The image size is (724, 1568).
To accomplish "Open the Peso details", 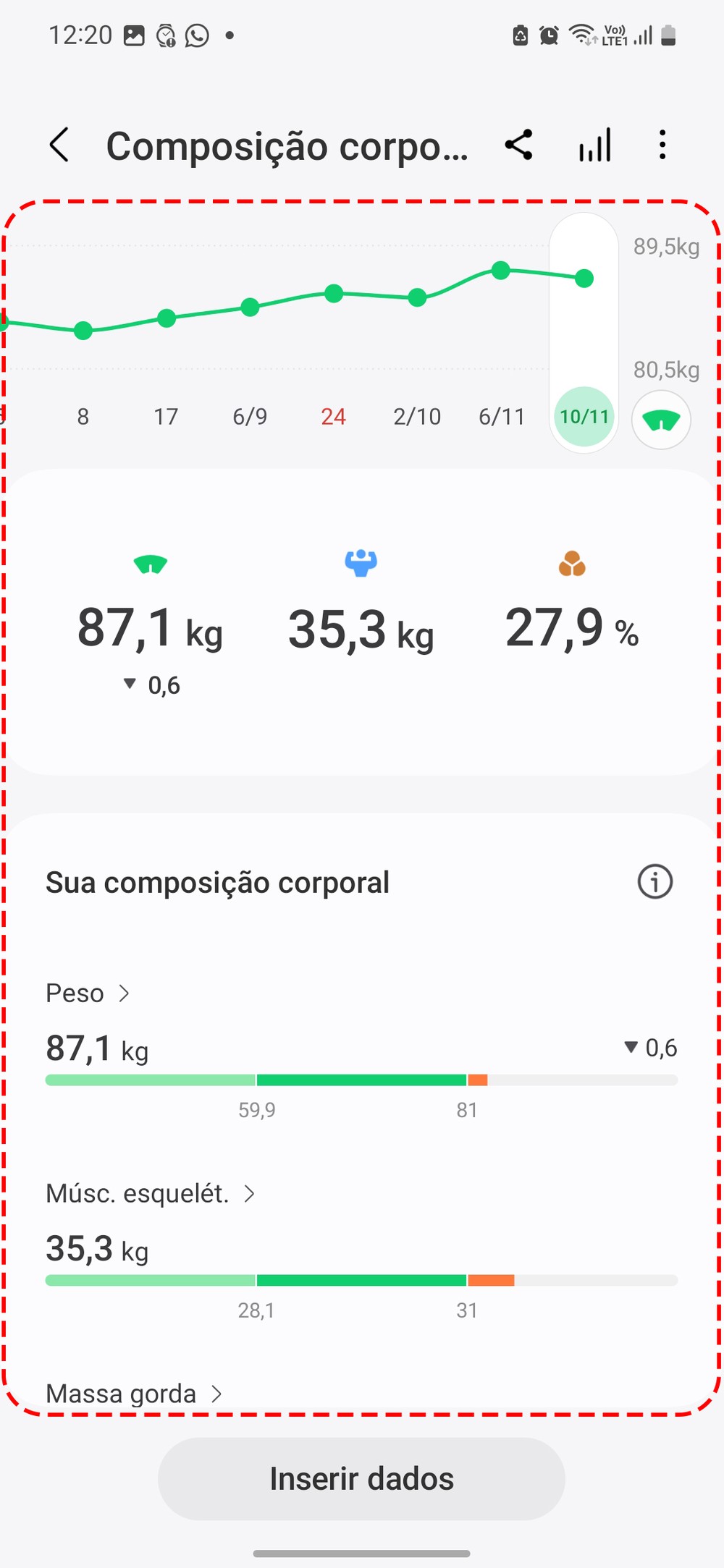I will 88,993.
